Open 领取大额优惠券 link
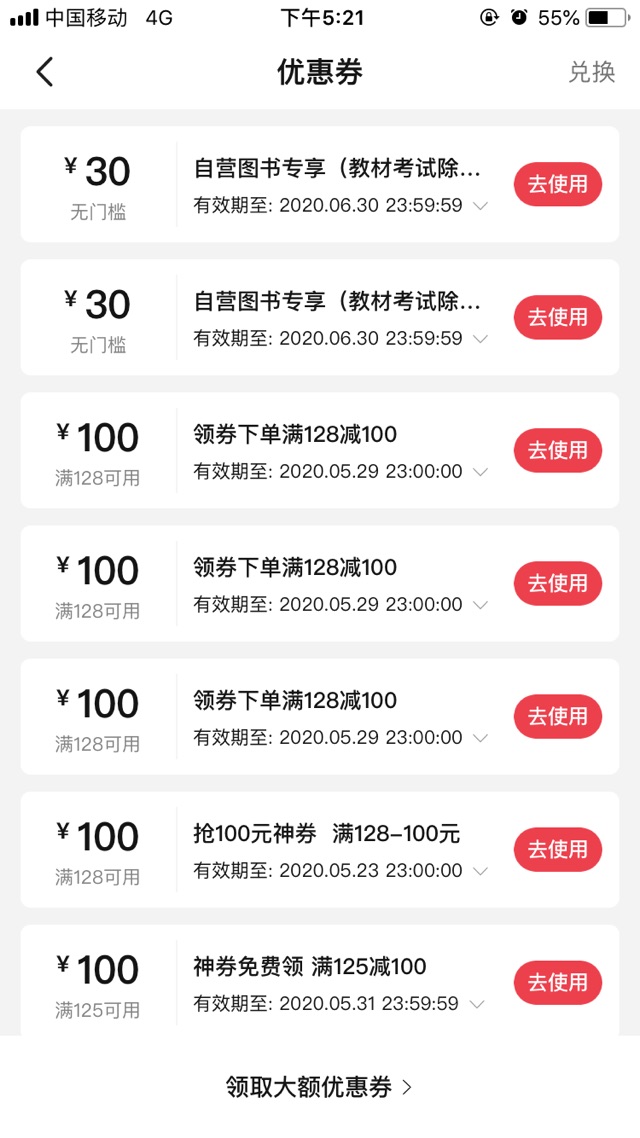The width and height of the screenshot is (640, 1138). [319, 1086]
